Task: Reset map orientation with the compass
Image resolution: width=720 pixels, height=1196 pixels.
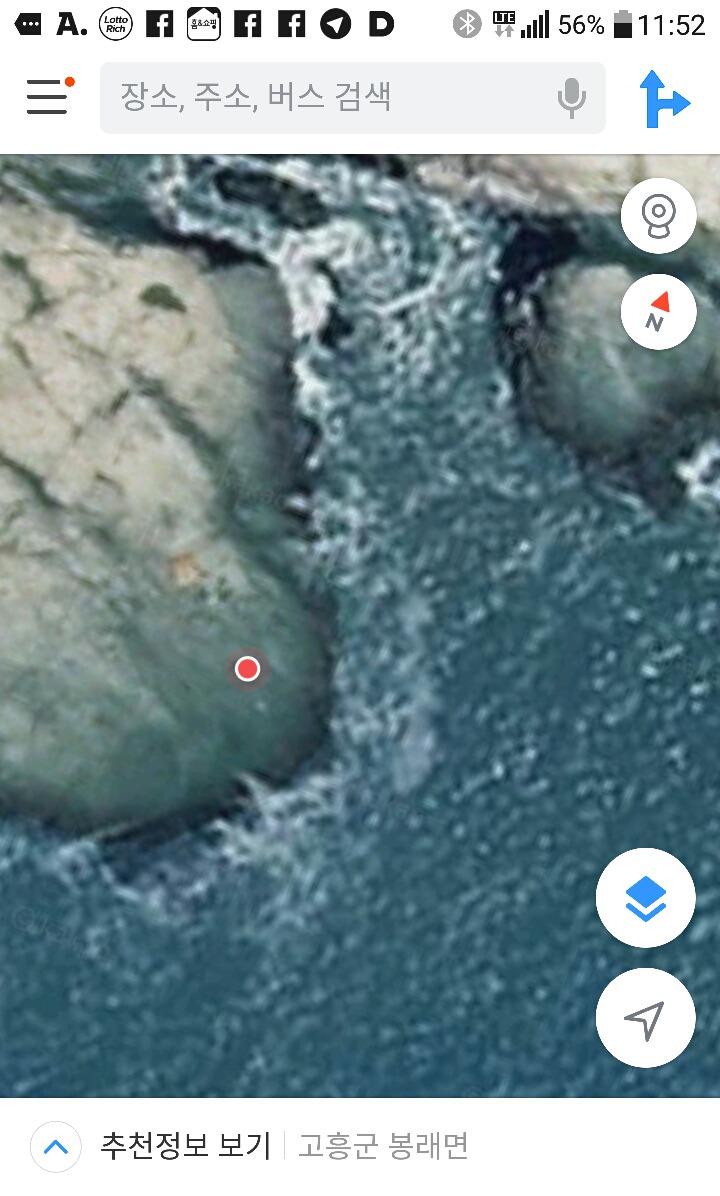Action: pyautogui.click(x=658, y=312)
